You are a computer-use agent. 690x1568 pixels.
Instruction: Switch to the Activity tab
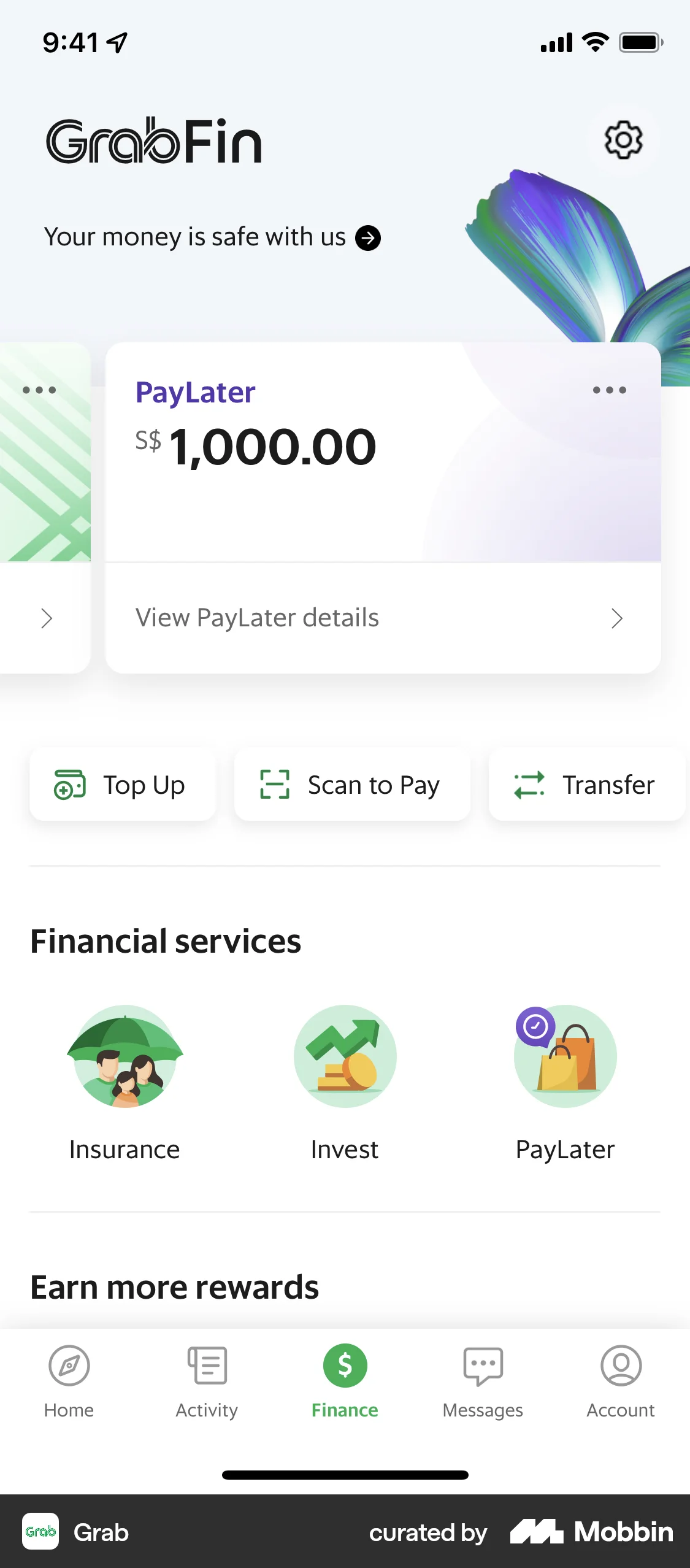(x=206, y=1380)
